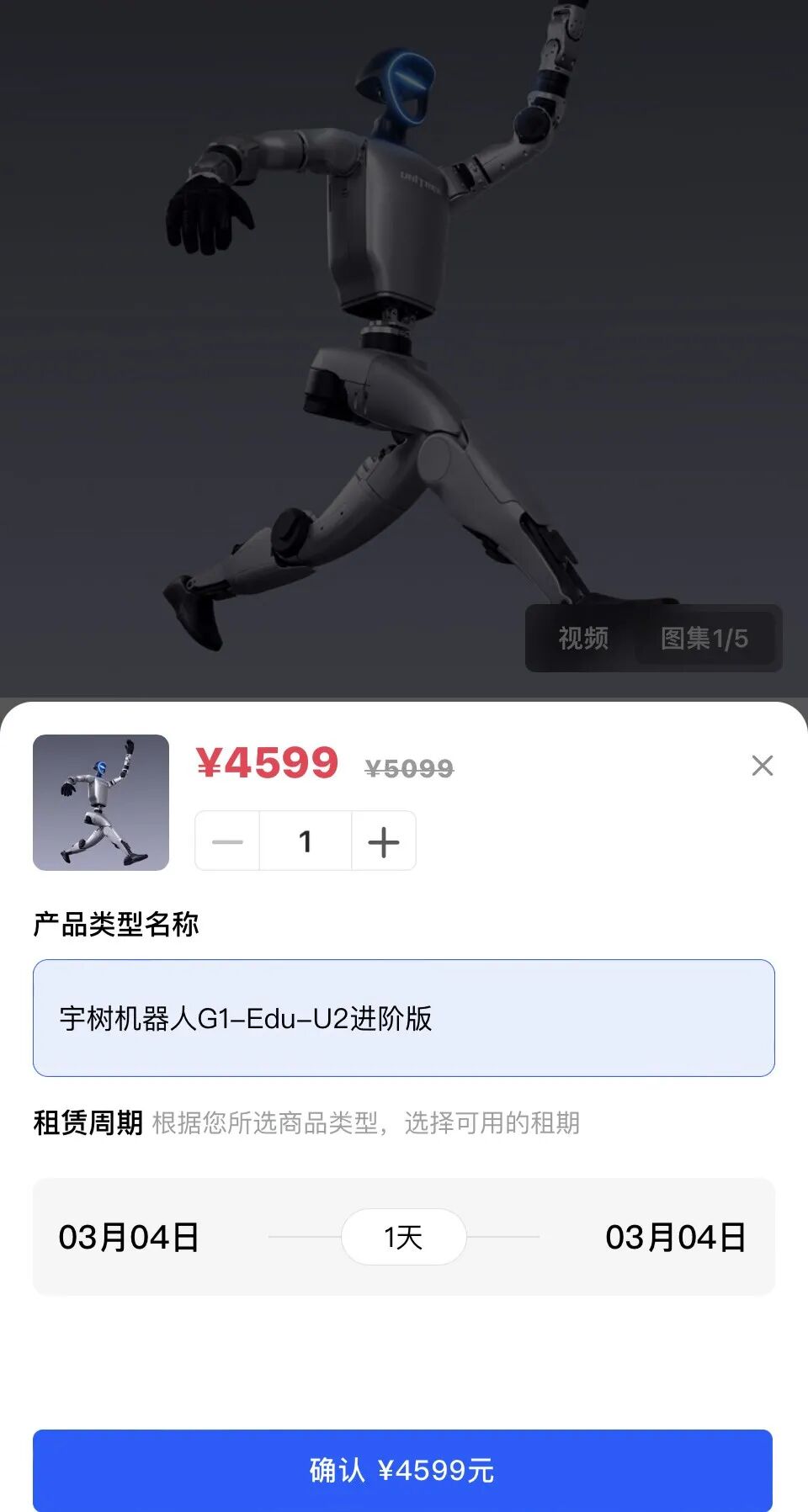This screenshot has width=808, height=1512.
Task: Switch to the 视频 tab
Action: coord(582,639)
